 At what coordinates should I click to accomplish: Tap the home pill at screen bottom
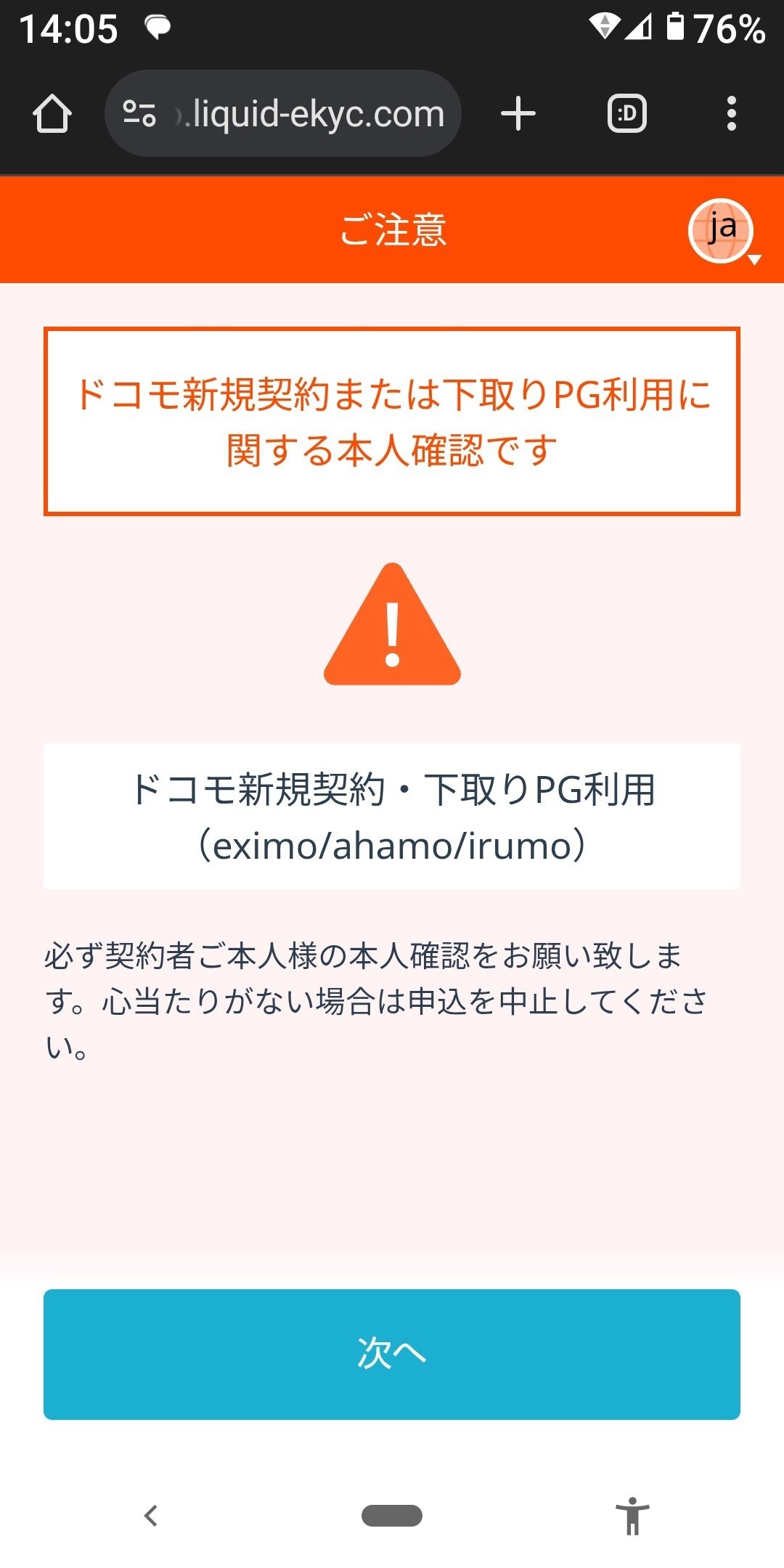click(x=392, y=1516)
